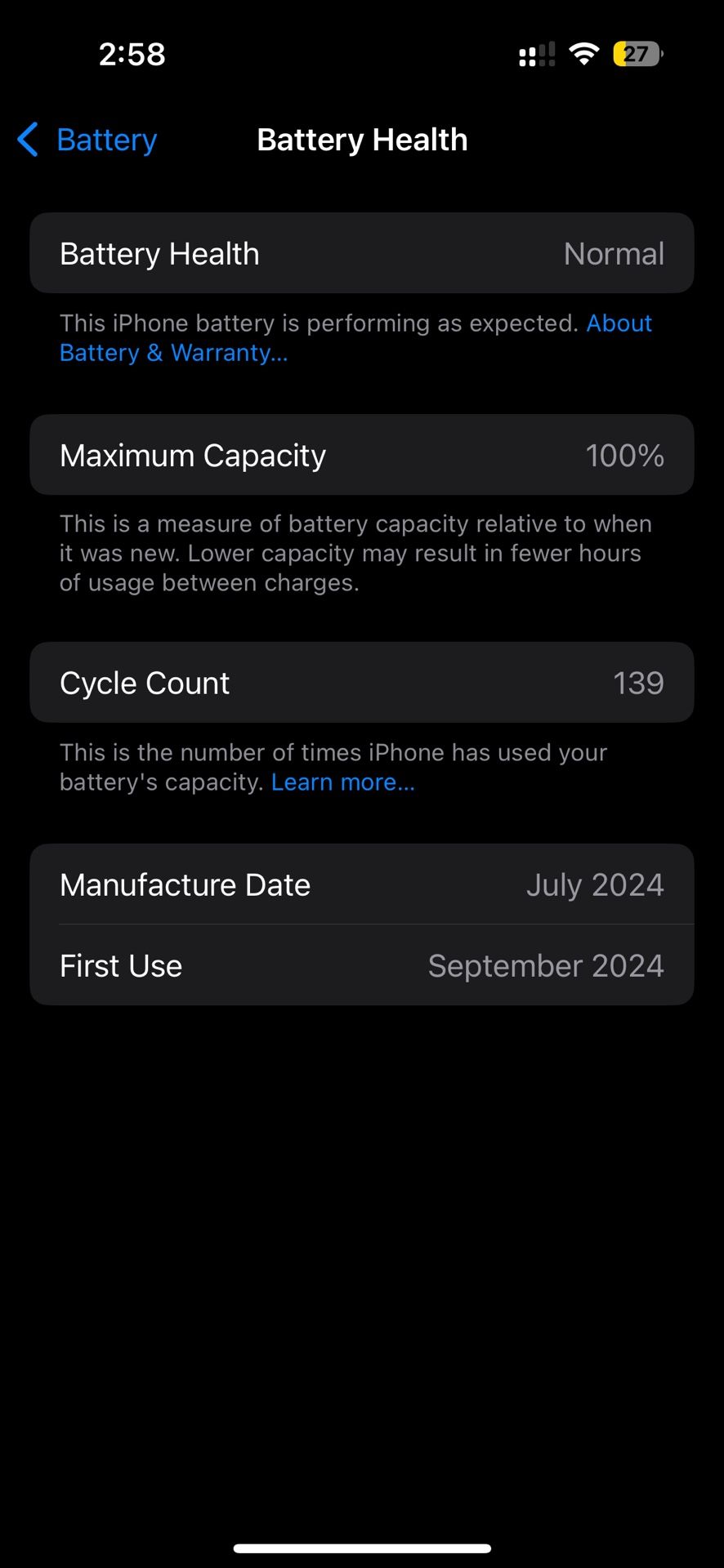Tap the Wi-Fi status icon
The image size is (724, 1568).
tap(583, 53)
